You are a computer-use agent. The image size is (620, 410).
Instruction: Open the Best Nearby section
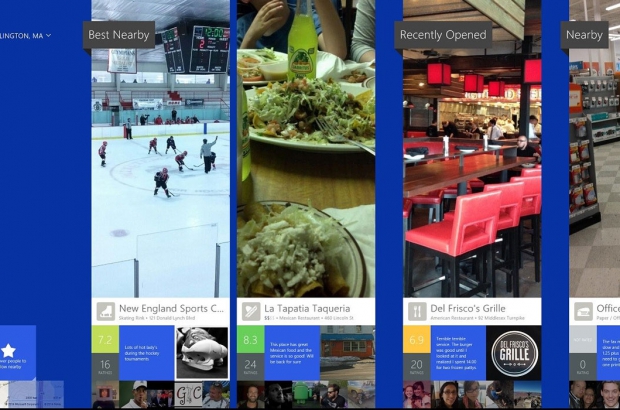118,35
